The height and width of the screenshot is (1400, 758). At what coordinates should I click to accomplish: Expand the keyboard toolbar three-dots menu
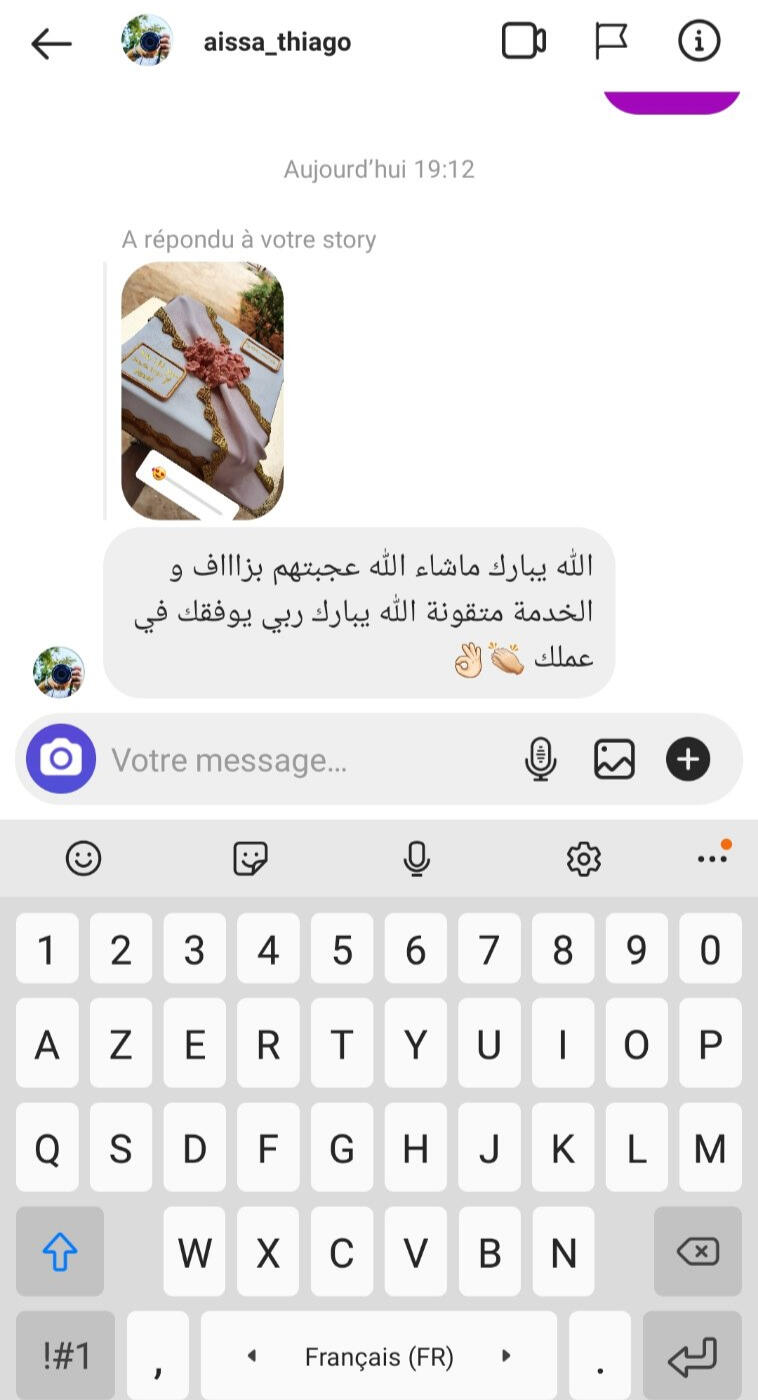pos(713,858)
